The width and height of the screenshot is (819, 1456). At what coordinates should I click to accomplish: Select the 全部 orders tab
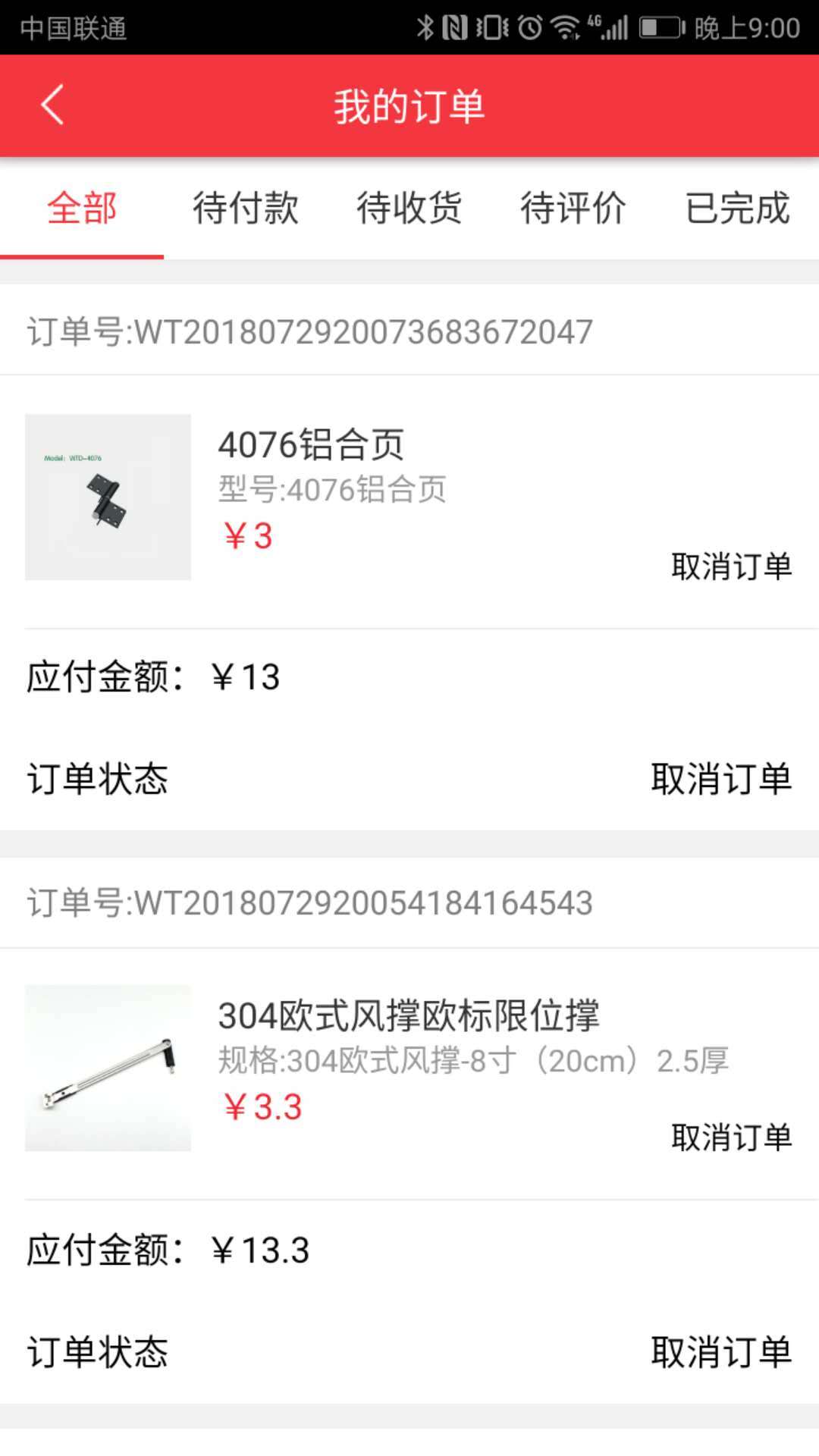pyautogui.click(x=82, y=209)
